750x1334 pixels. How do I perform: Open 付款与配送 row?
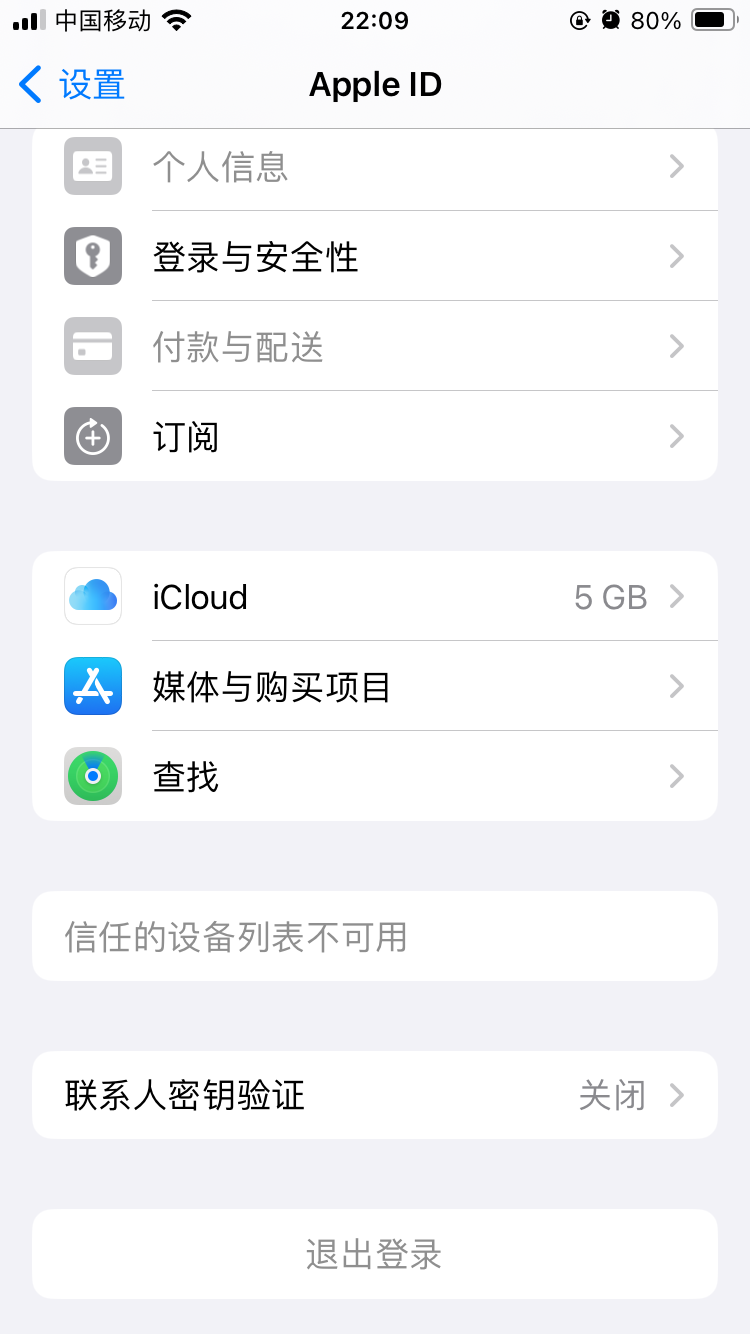(x=375, y=347)
